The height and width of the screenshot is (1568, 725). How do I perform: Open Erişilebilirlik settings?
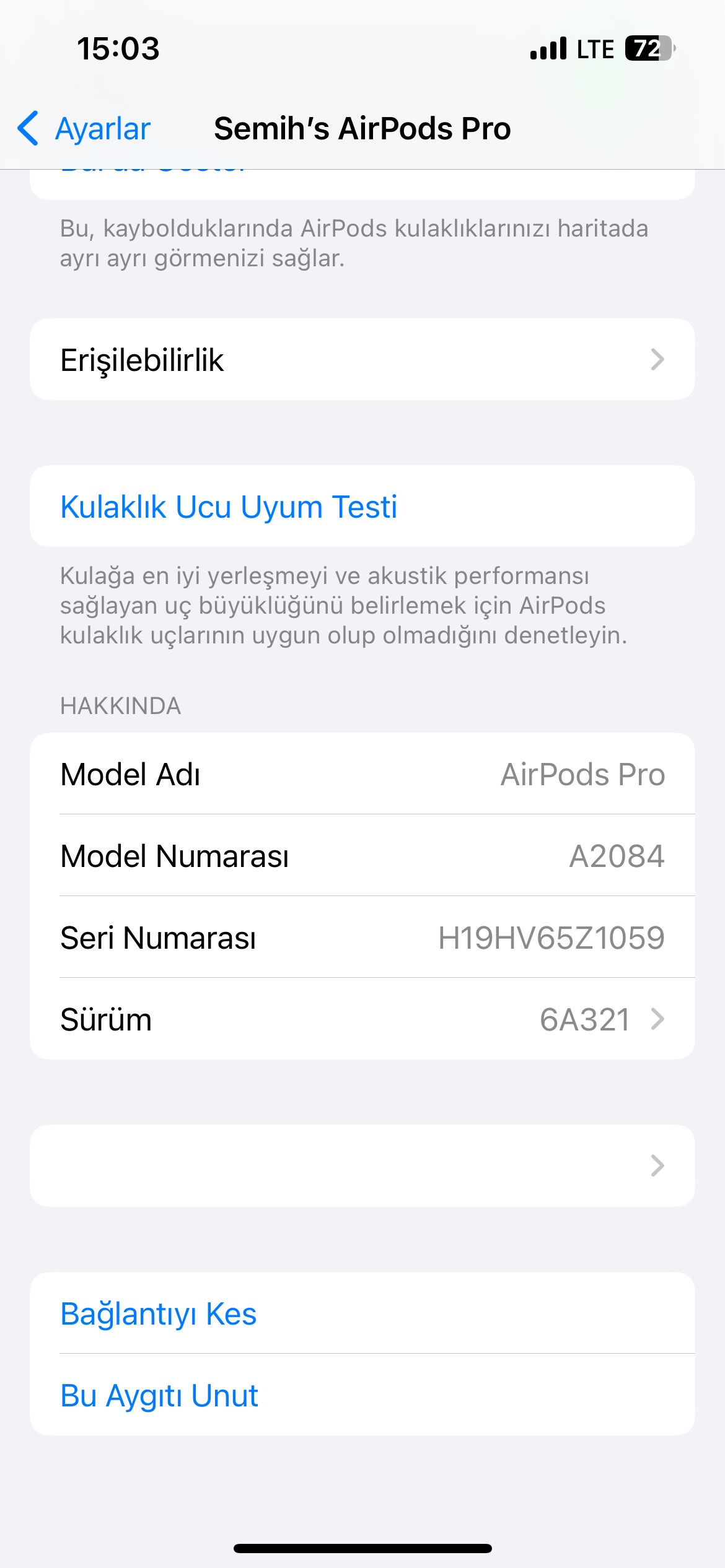point(362,360)
